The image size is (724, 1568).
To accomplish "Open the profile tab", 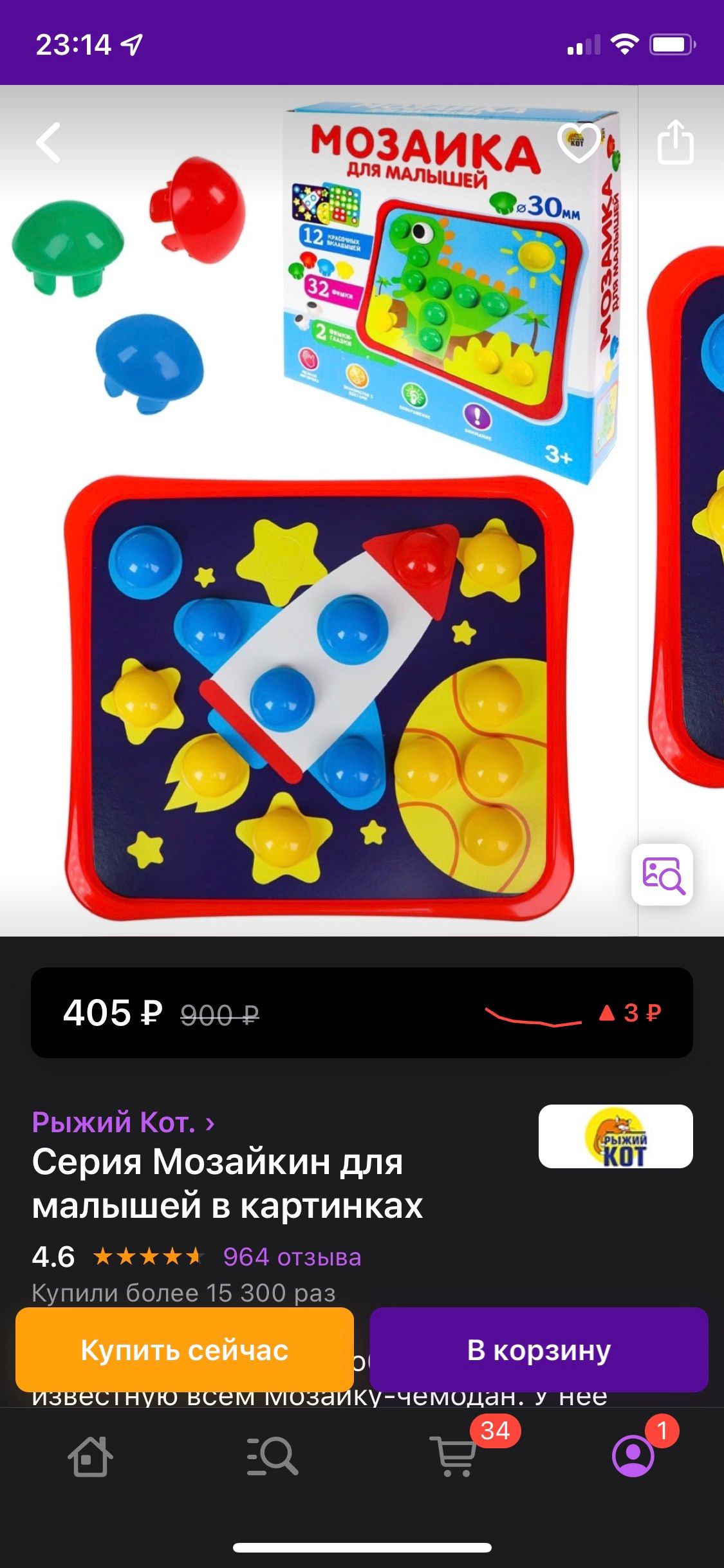I will pyautogui.click(x=633, y=1457).
